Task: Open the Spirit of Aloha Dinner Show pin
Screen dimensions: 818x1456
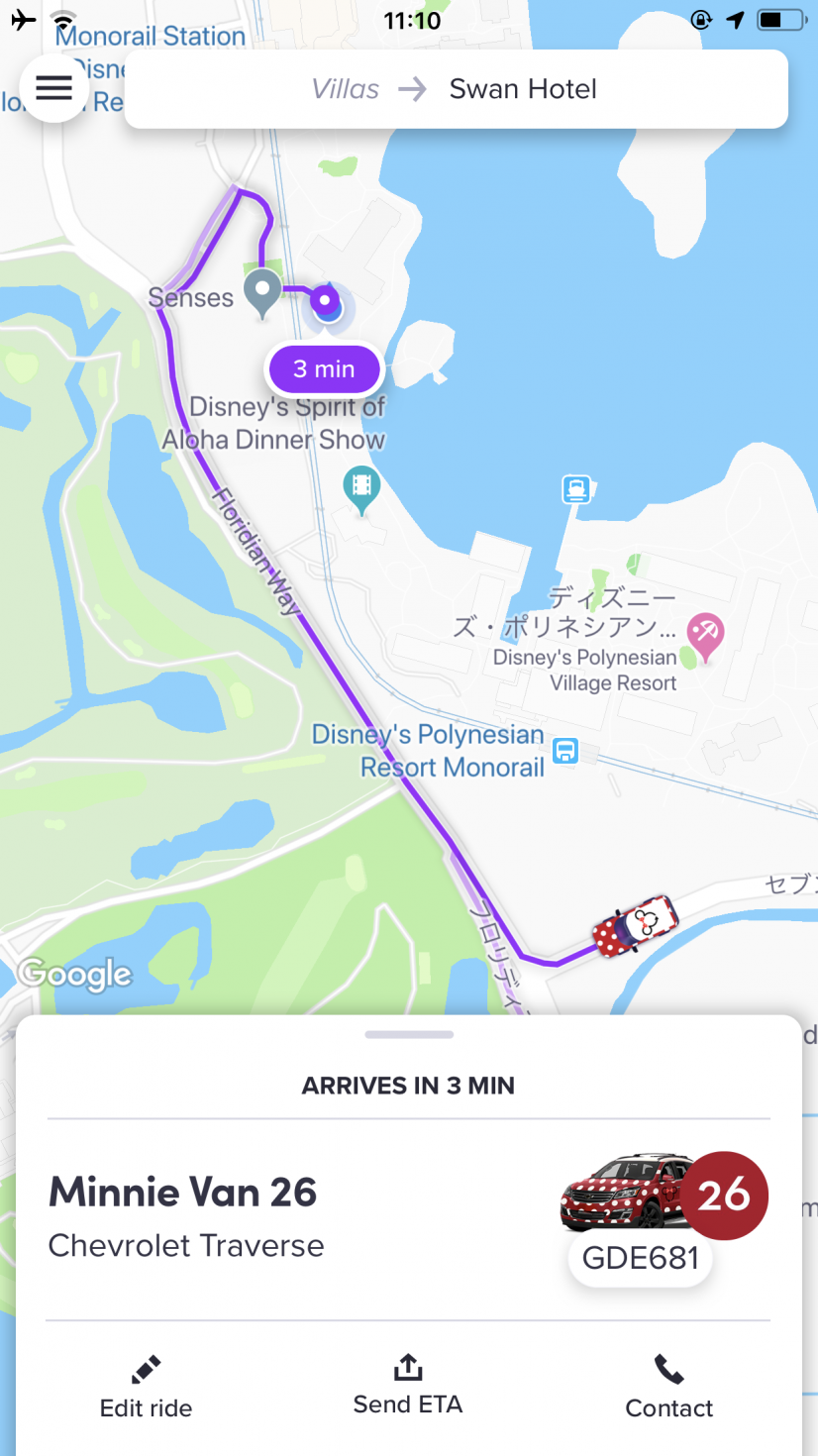Action: (x=361, y=488)
